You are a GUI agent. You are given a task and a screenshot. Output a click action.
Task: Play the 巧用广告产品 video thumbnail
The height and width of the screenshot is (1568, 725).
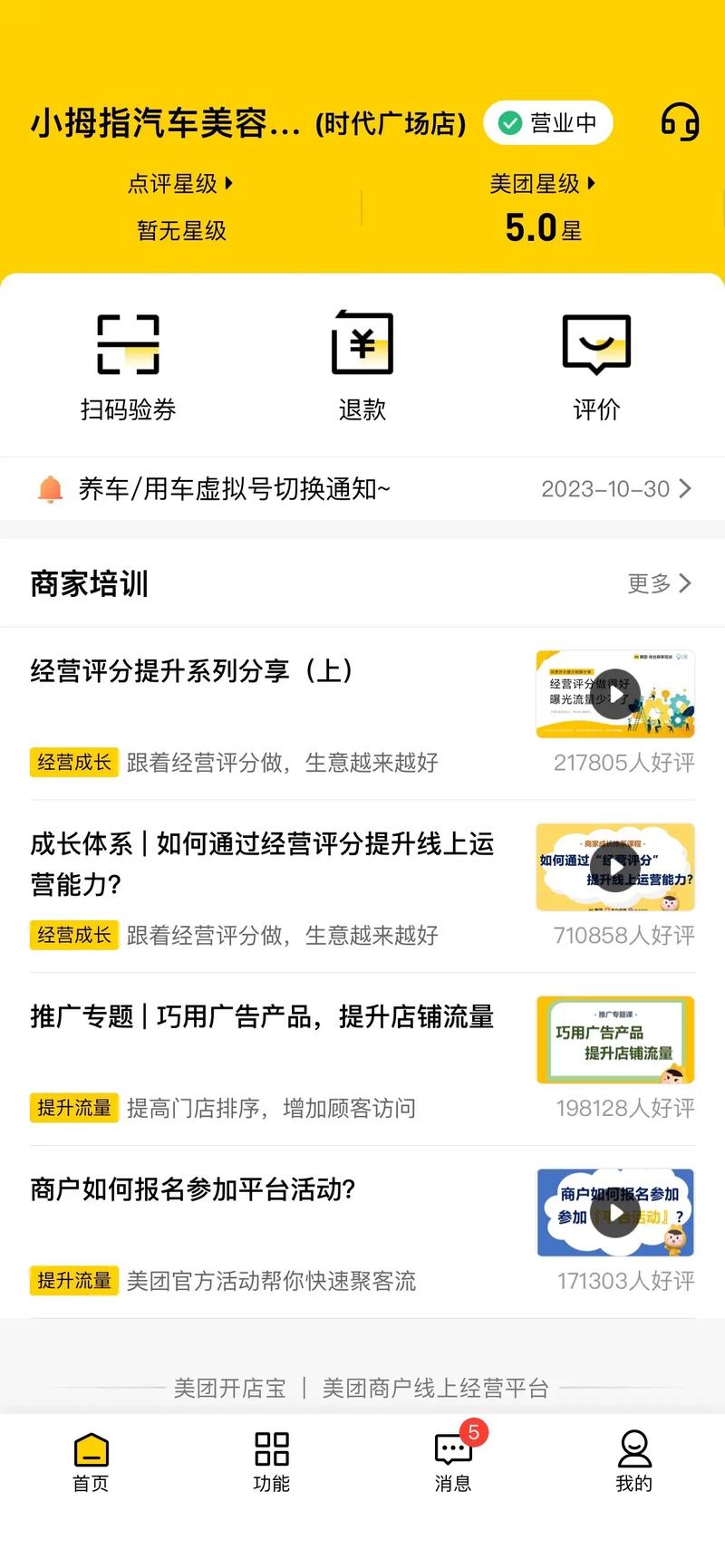(x=615, y=1039)
